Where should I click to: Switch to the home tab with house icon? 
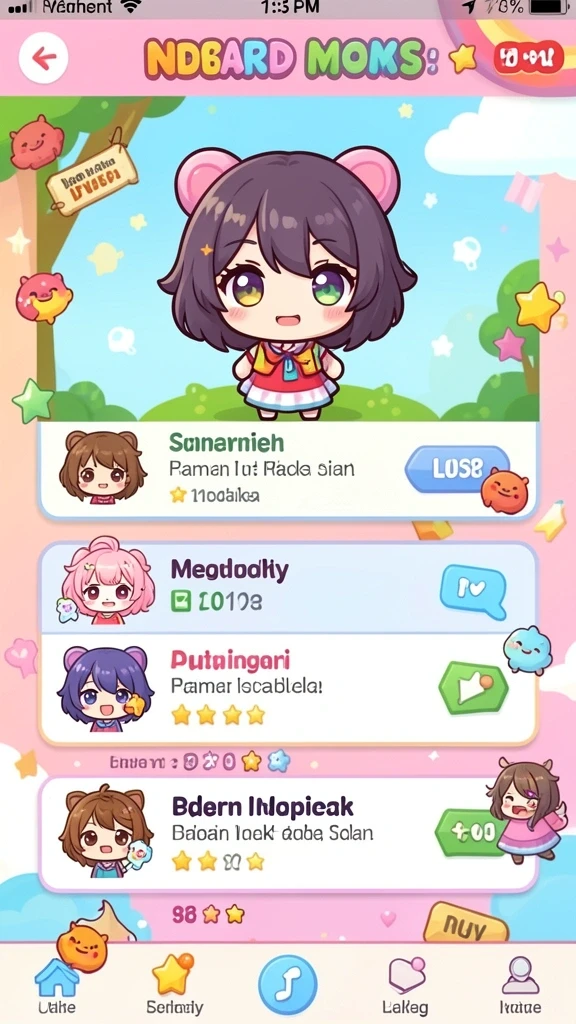point(56,985)
